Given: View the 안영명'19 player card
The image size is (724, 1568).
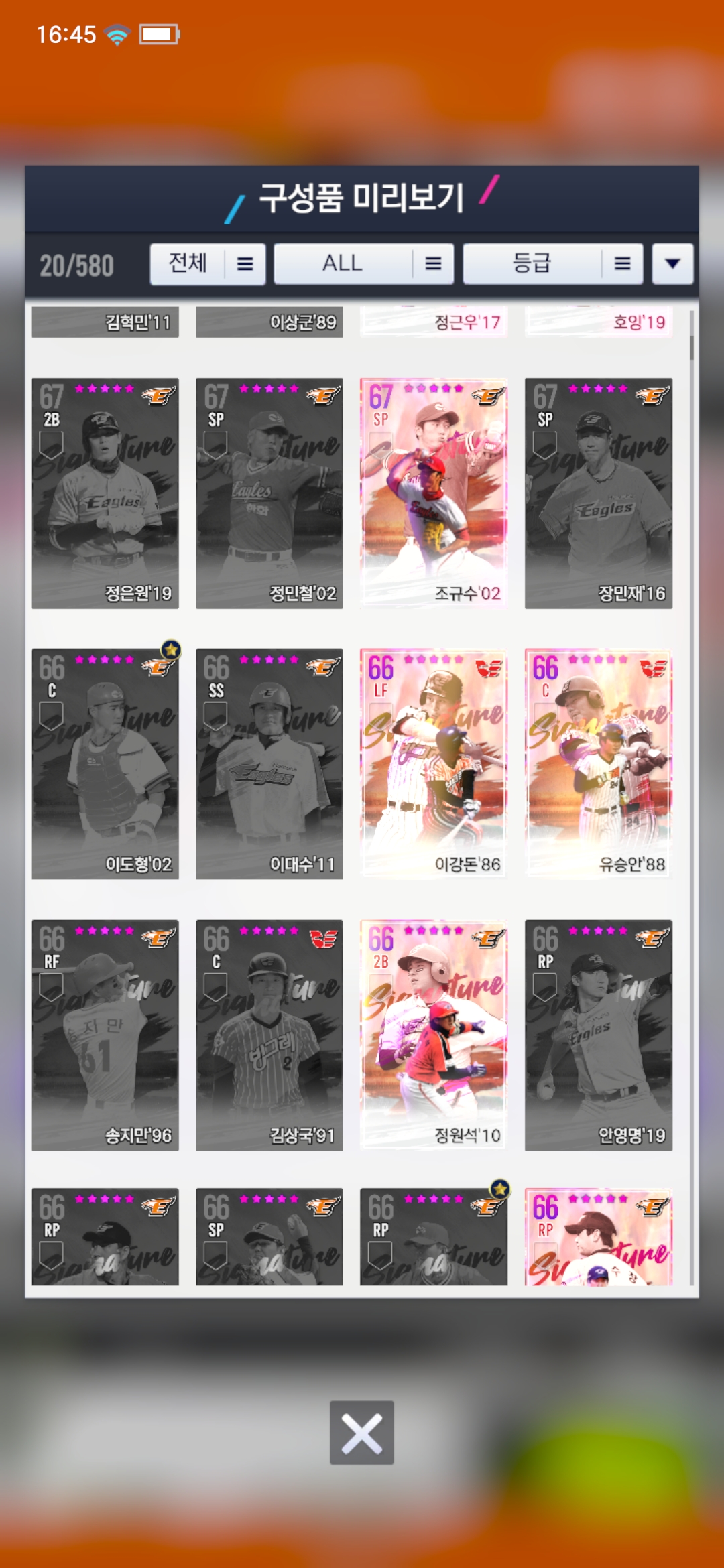Looking at the screenshot, I should pos(598,1035).
